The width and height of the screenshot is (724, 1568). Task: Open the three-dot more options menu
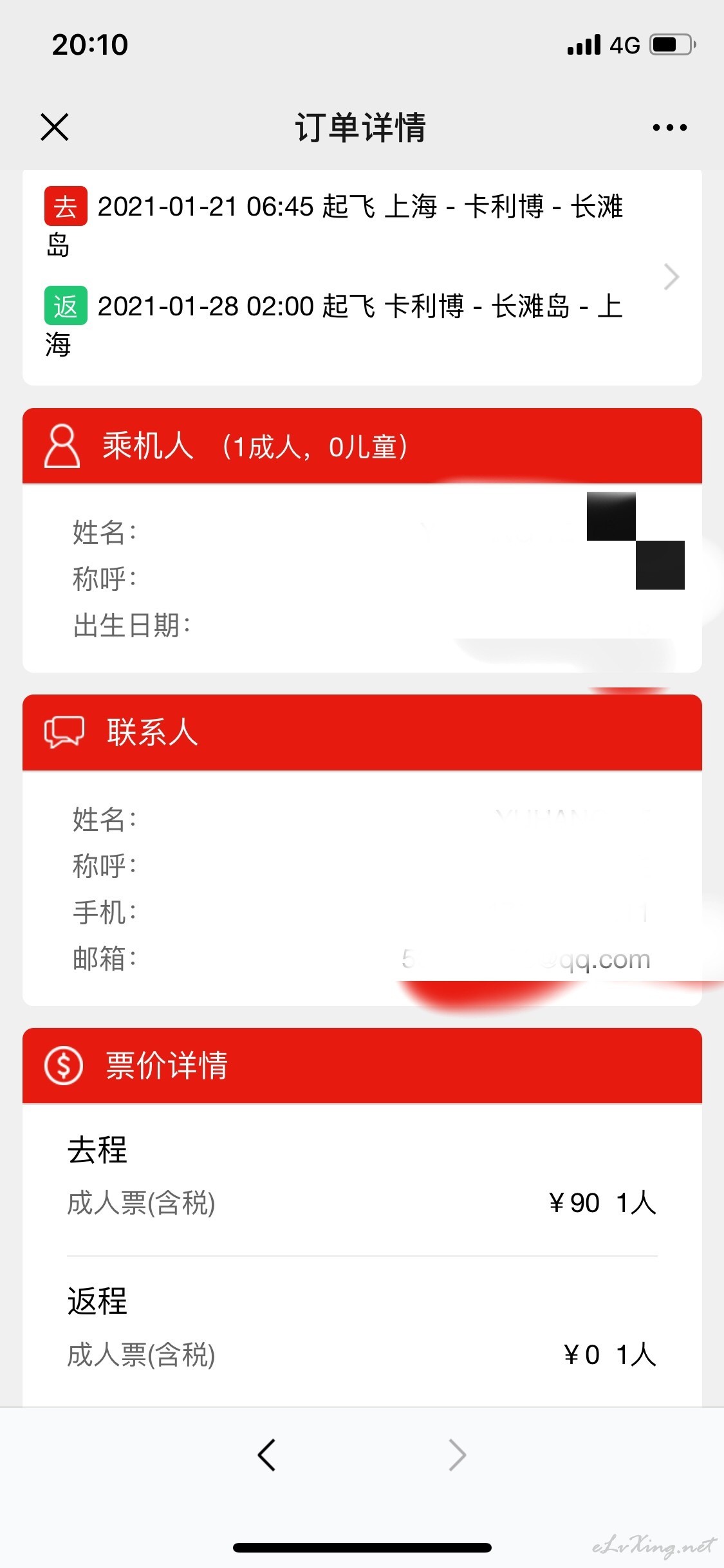669,127
